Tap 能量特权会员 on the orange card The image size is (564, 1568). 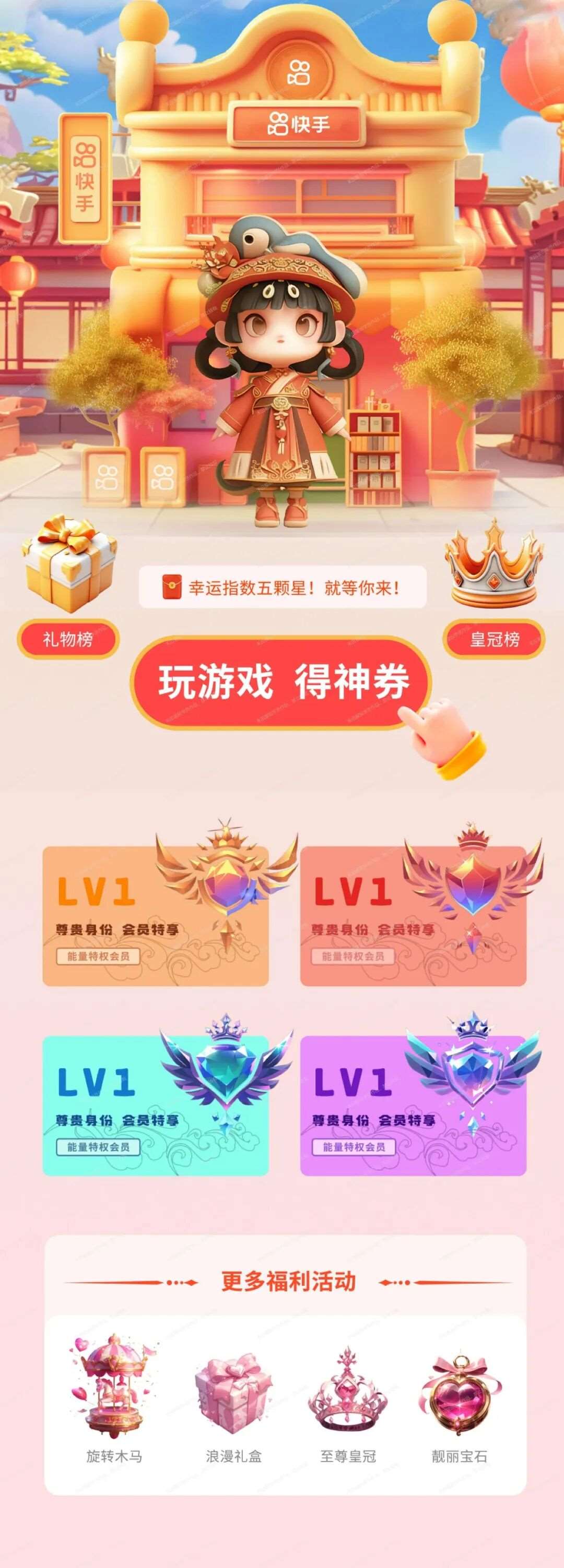point(99,956)
